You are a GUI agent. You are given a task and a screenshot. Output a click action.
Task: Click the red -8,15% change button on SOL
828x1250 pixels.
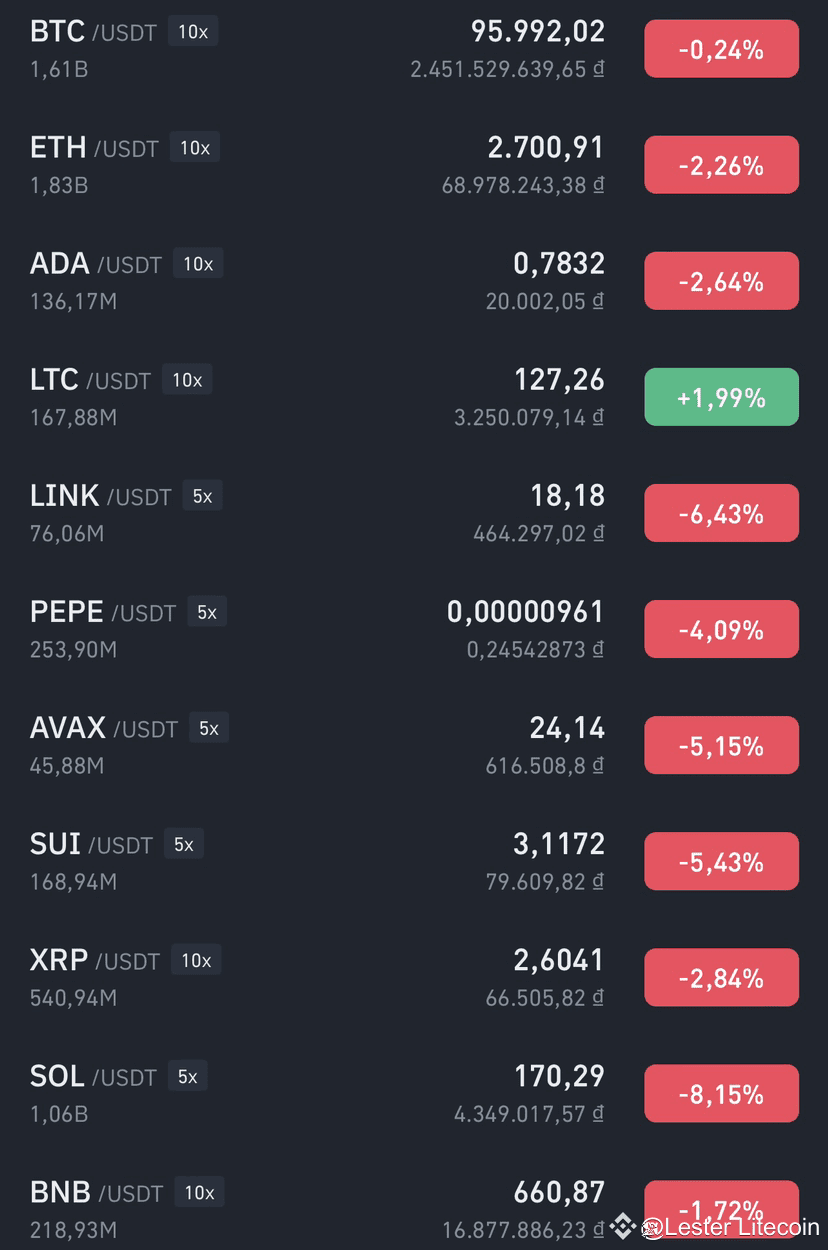pyautogui.click(x=721, y=1093)
